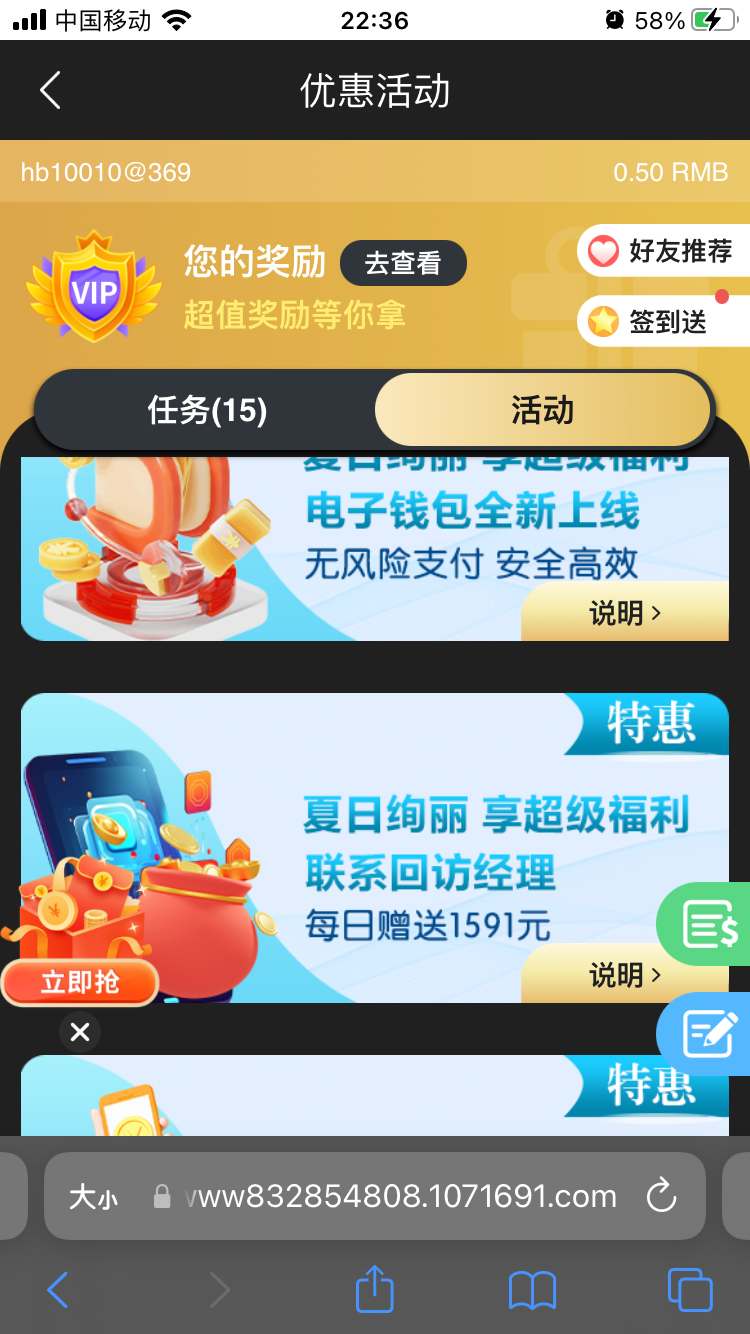Screen dimensions: 750x1334
Task: Open Safari text size 大小 menu
Action: (x=93, y=1197)
